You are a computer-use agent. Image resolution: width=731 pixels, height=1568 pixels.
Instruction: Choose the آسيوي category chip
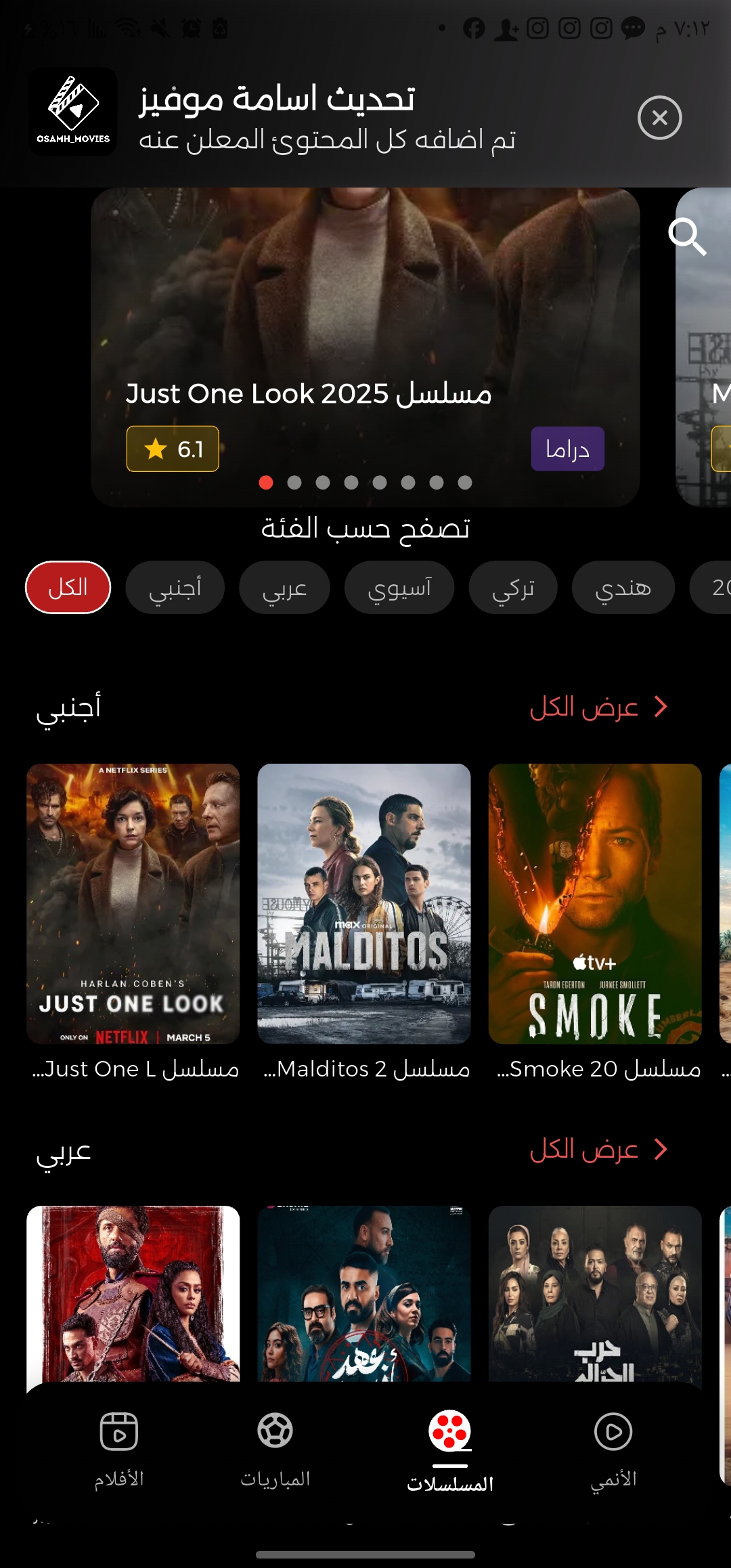tap(399, 587)
